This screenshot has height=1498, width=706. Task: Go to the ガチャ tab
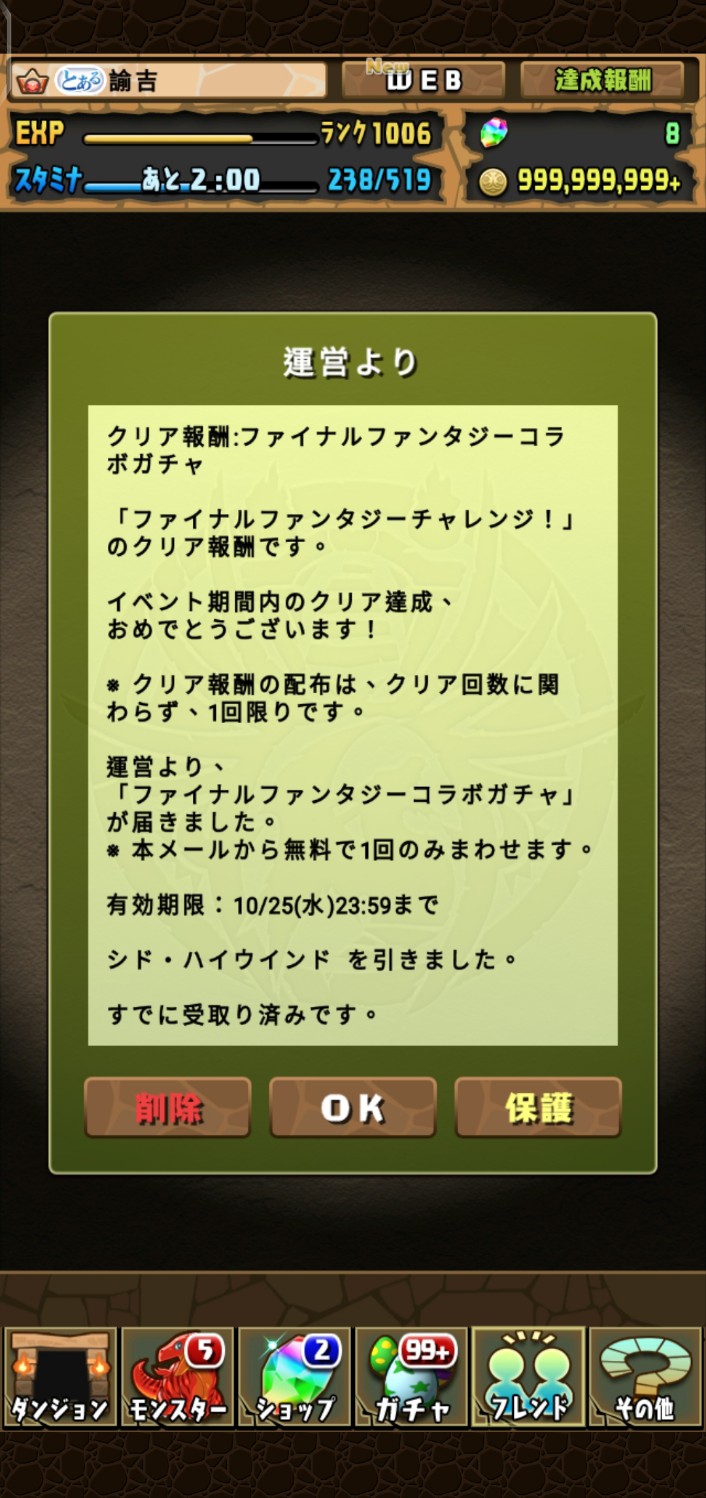[411, 1377]
